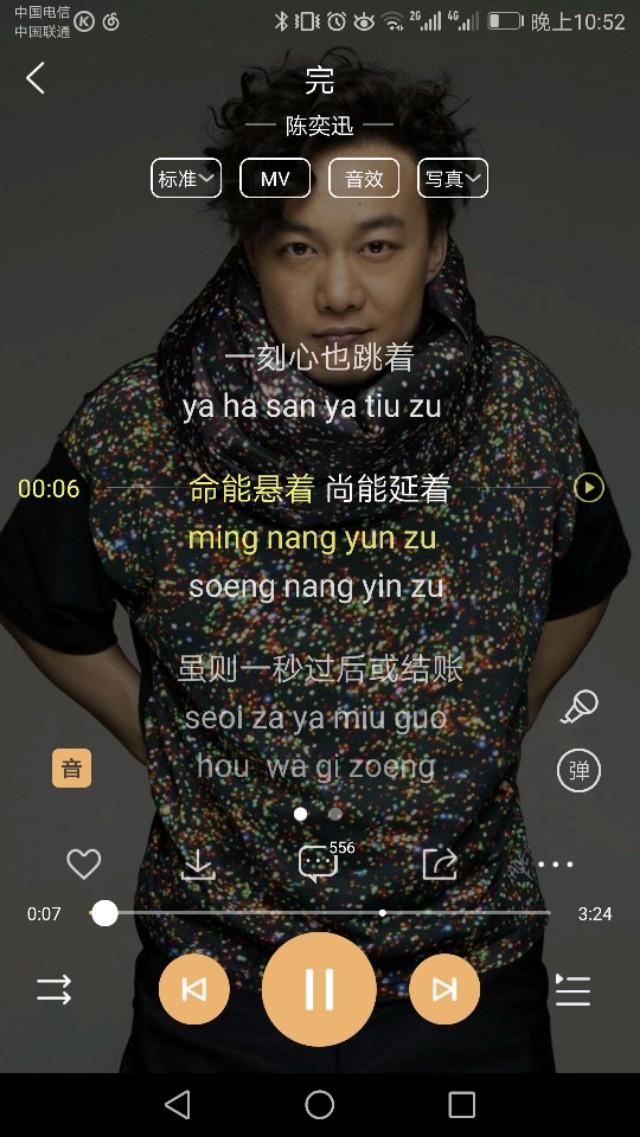Like this song with the heart

(x=83, y=864)
